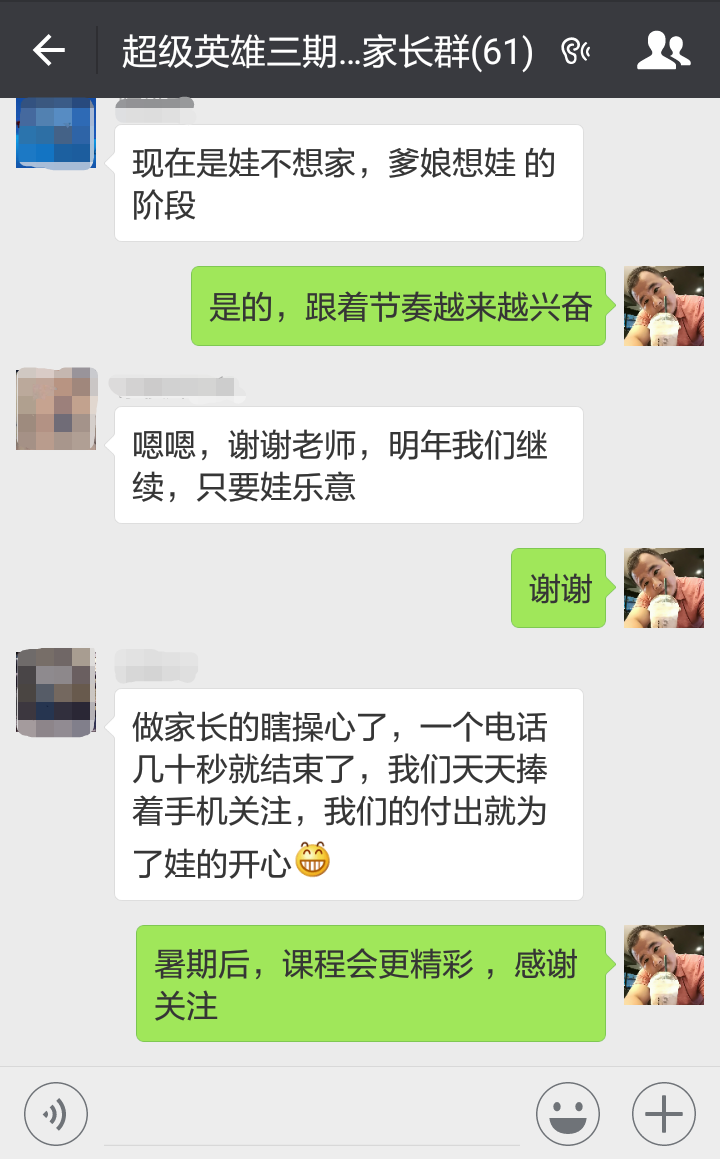Open the group members icon
The height and width of the screenshot is (1159, 720).
tap(663, 50)
